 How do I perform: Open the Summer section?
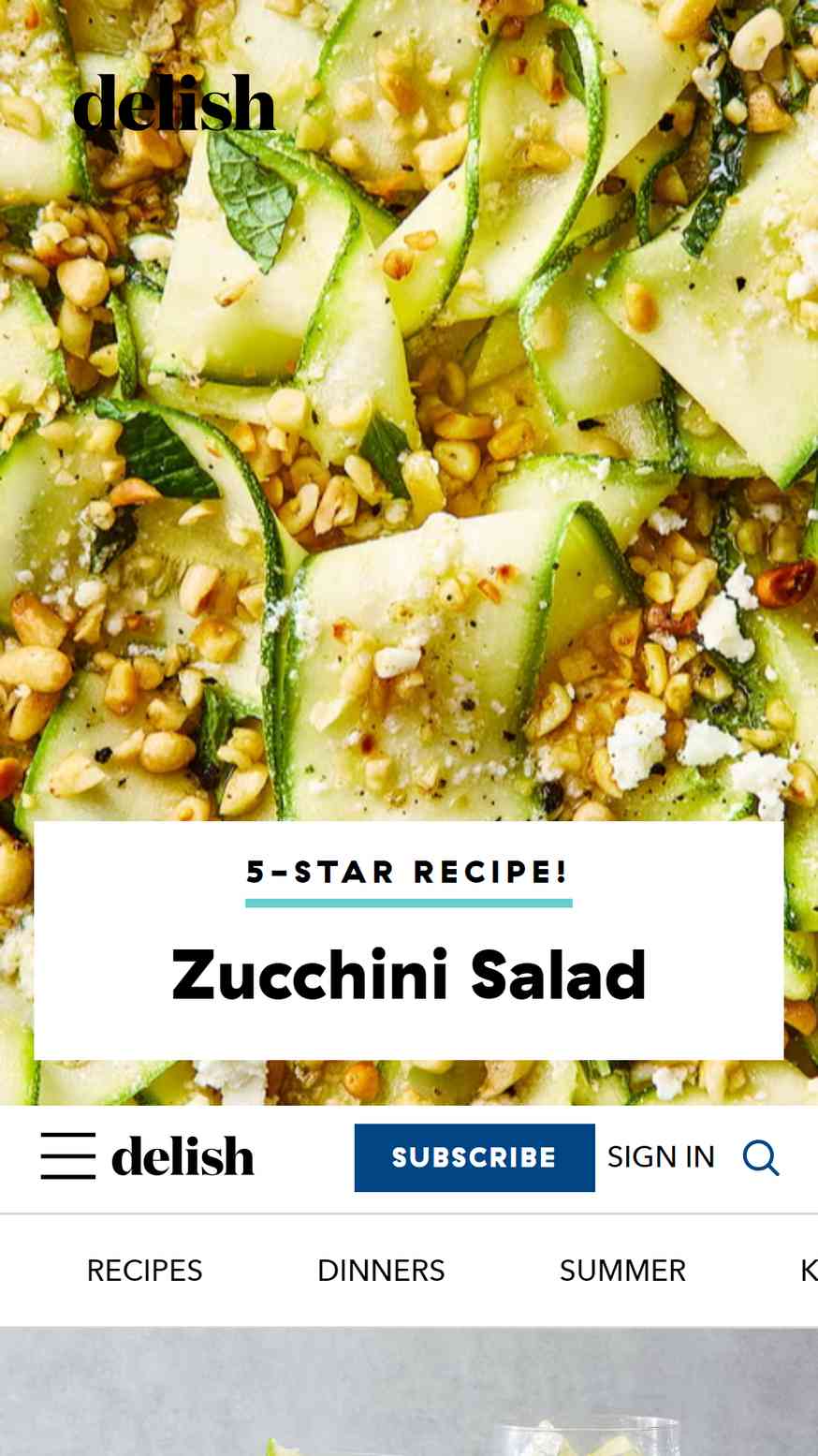[622, 1271]
